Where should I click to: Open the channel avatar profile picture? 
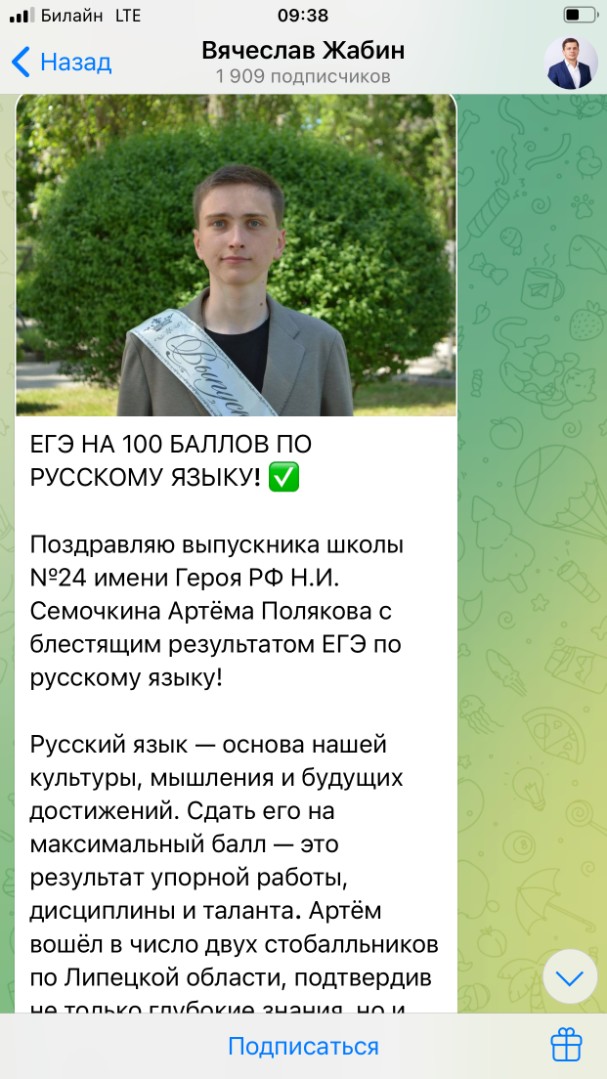click(571, 63)
